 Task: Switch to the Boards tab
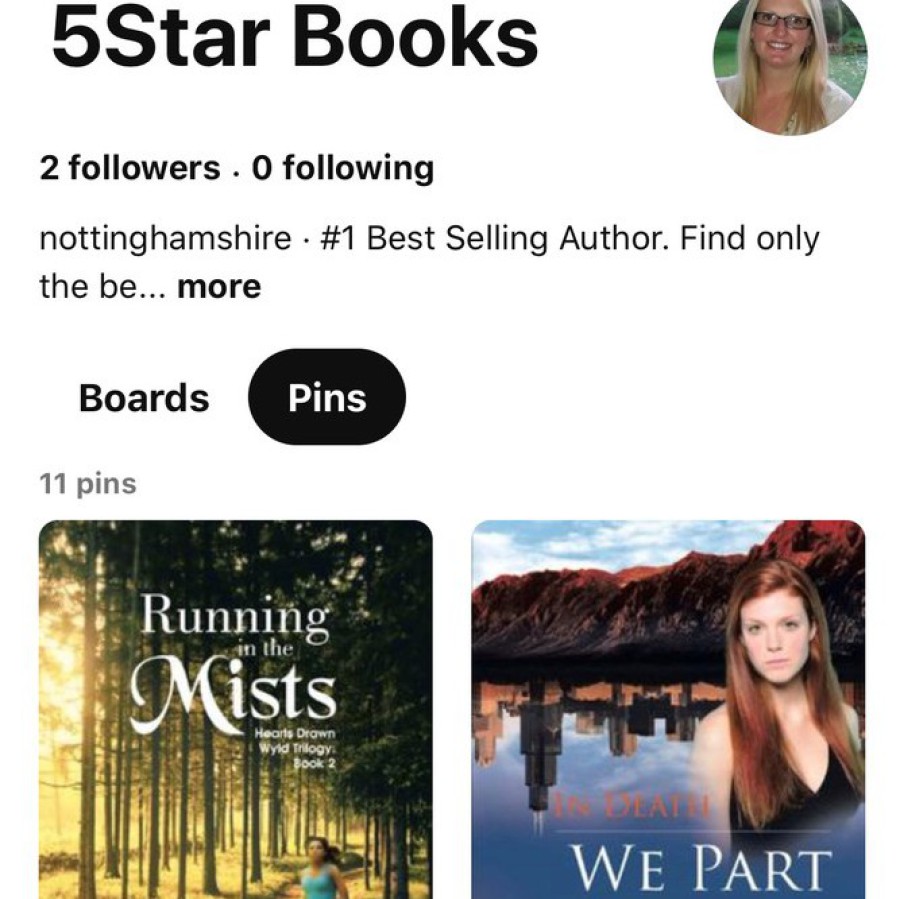(x=144, y=398)
